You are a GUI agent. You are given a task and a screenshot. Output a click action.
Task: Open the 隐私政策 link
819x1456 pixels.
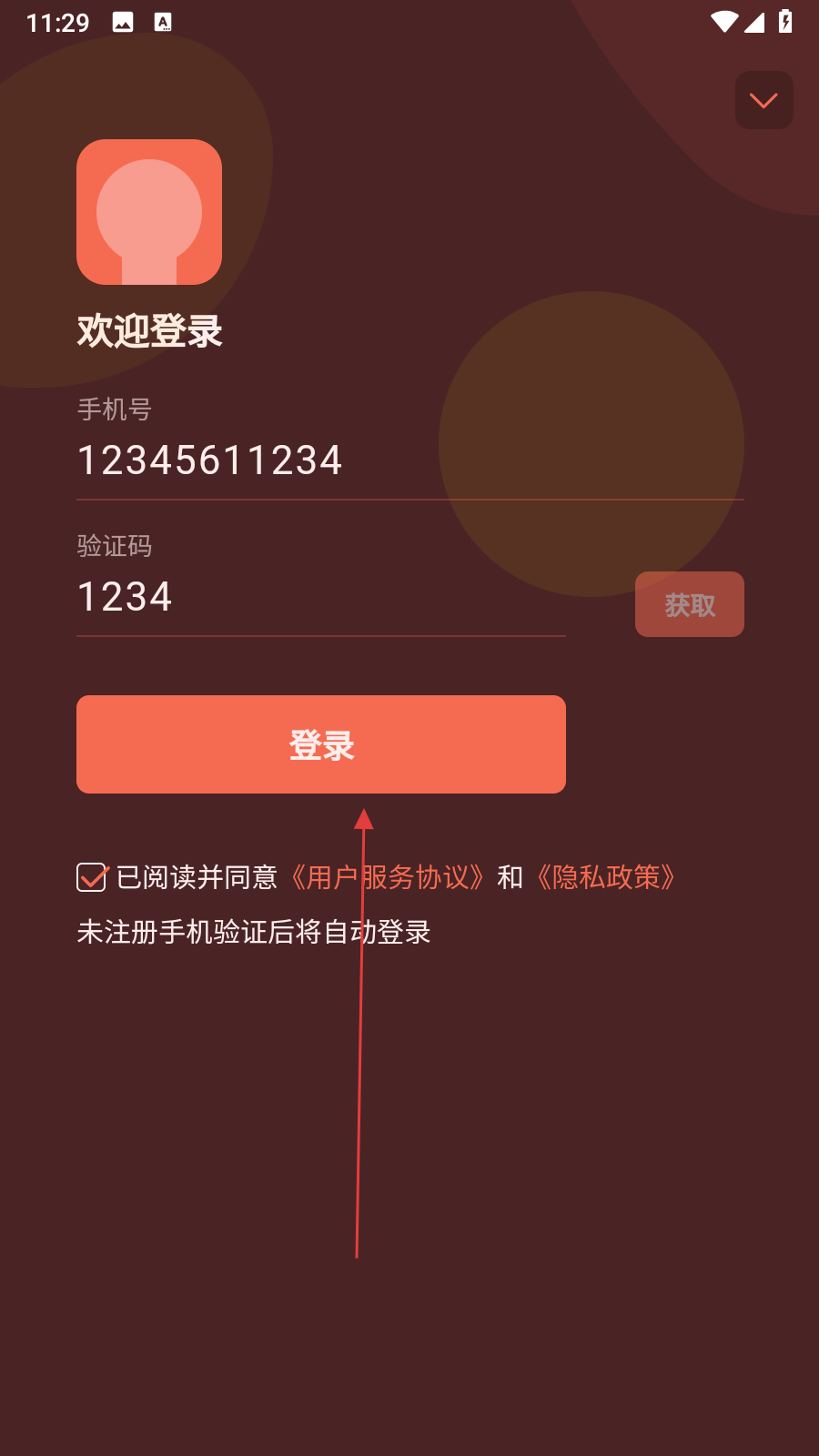[x=605, y=877]
